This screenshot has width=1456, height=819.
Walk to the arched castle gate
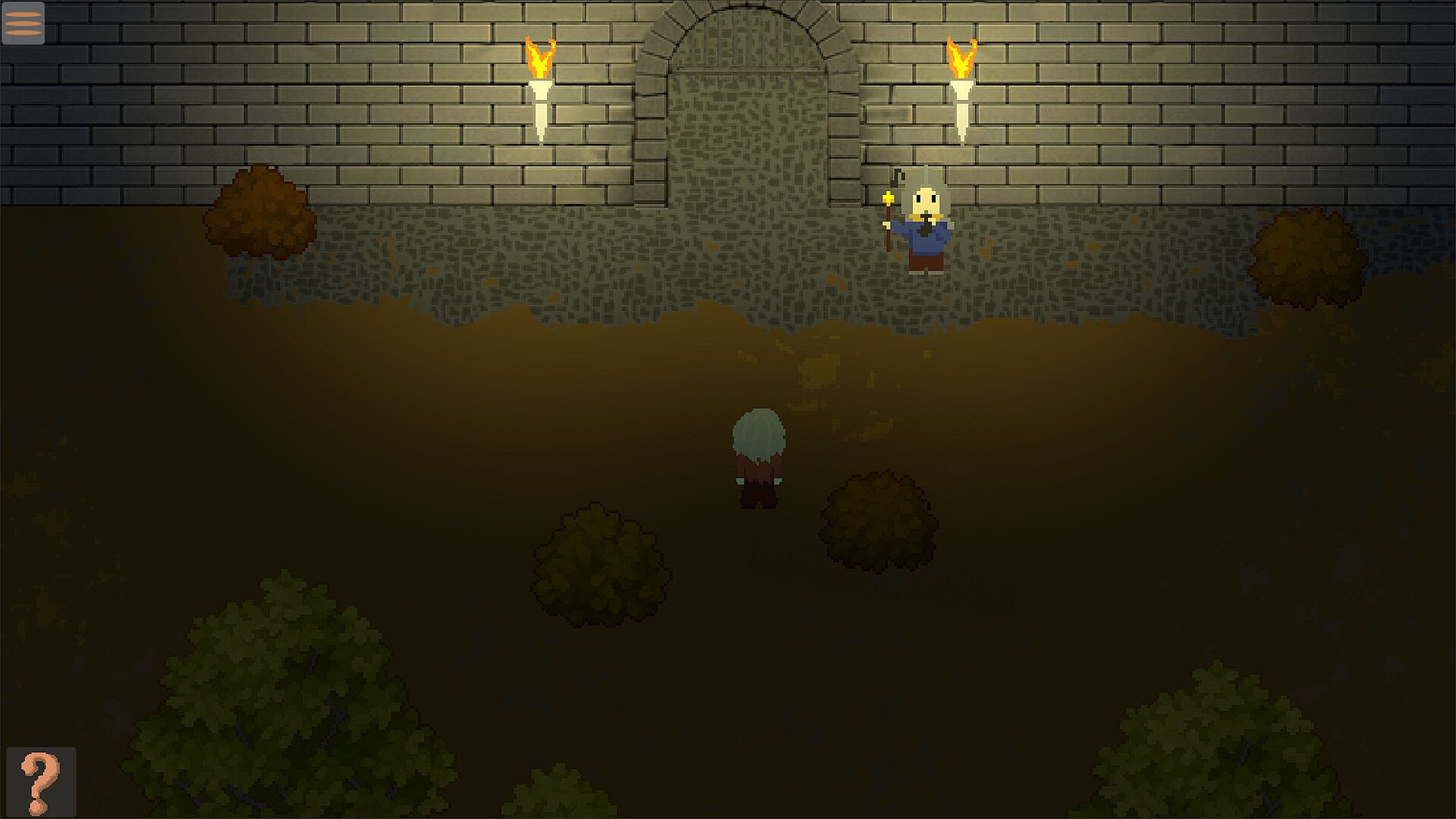pos(747,129)
